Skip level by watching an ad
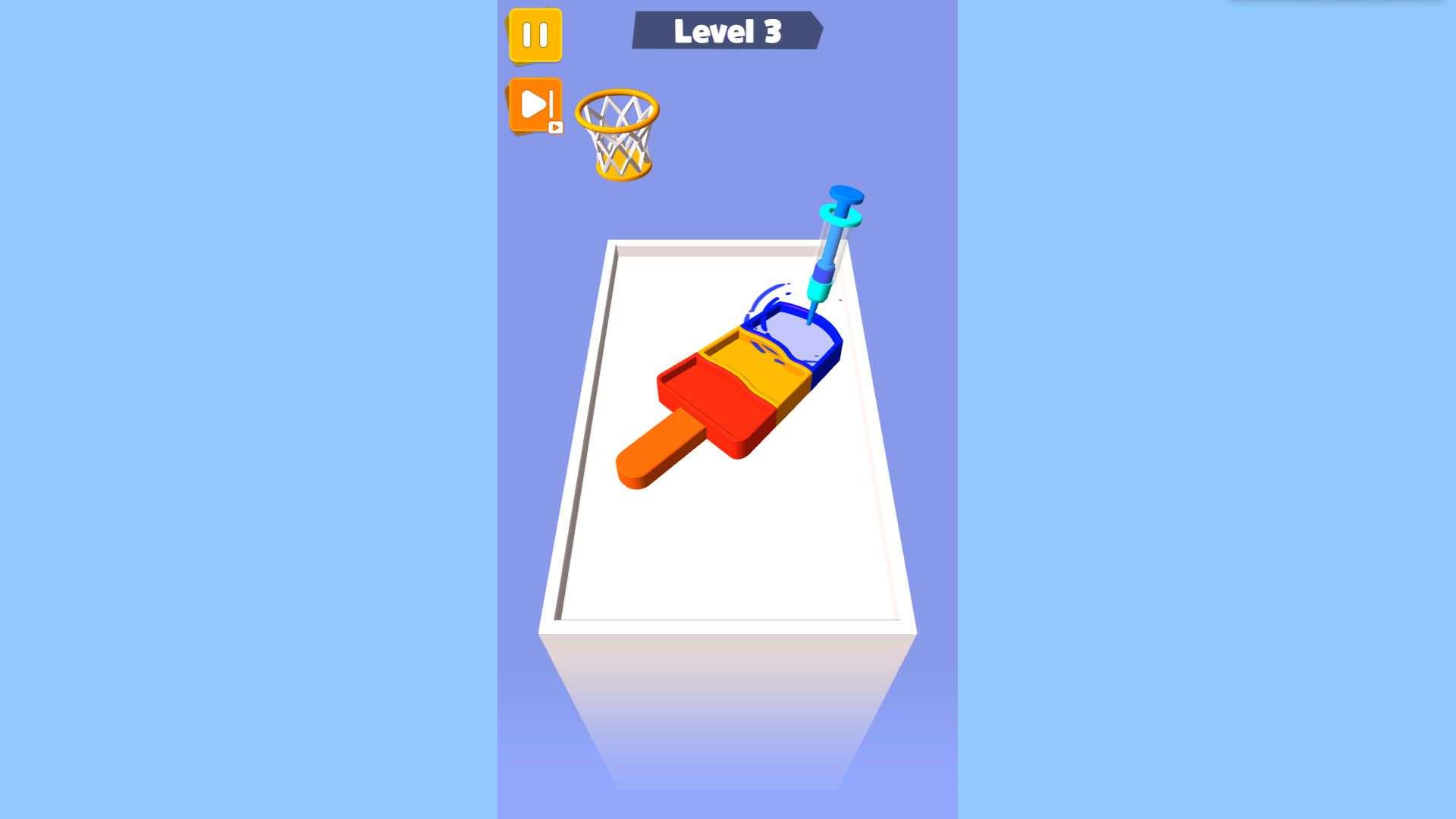Screen dimensions: 1456x819 tap(535, 105)
